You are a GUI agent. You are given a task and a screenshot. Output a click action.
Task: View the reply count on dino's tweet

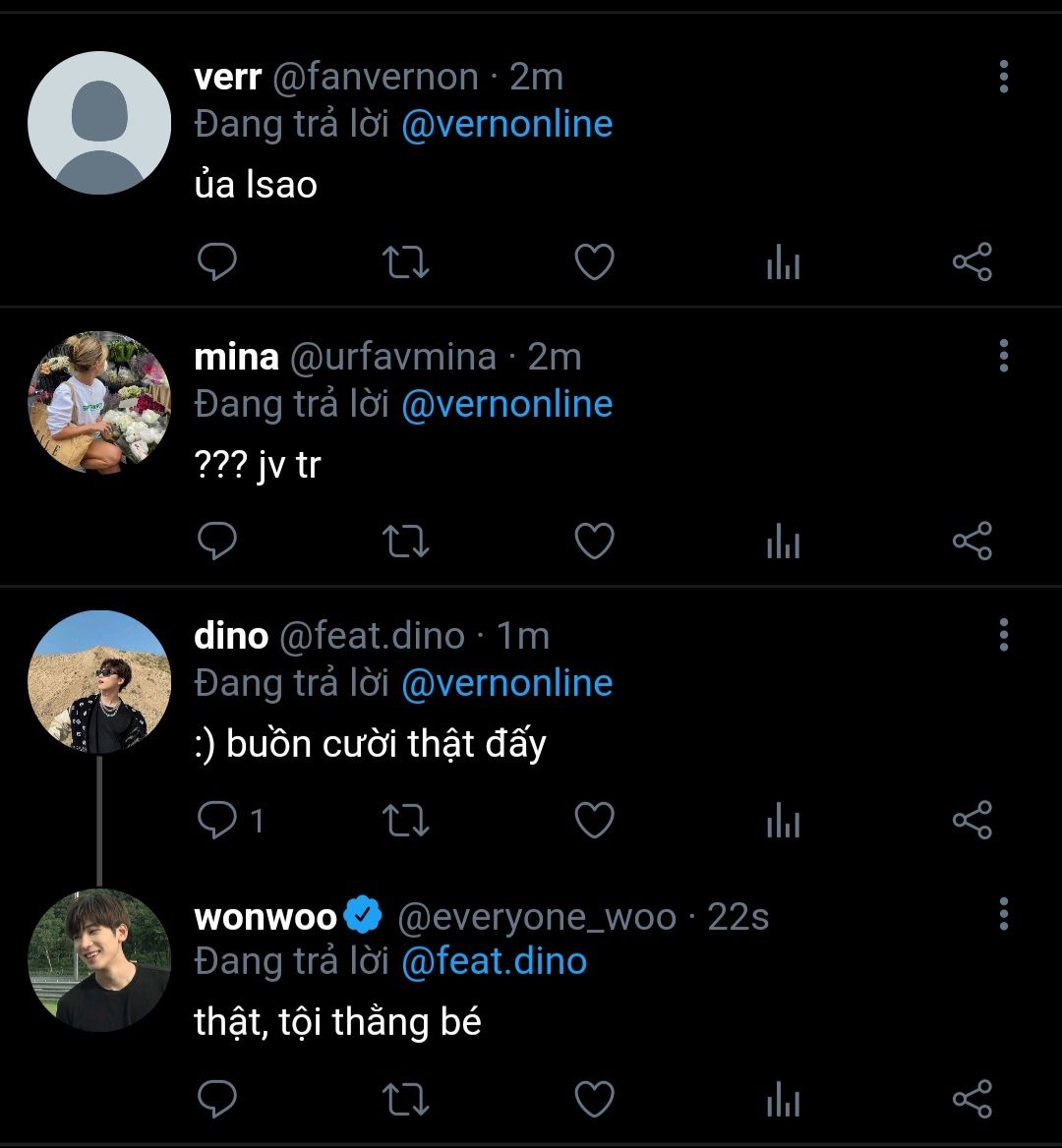pyautogui.click(x=231, y=821)
